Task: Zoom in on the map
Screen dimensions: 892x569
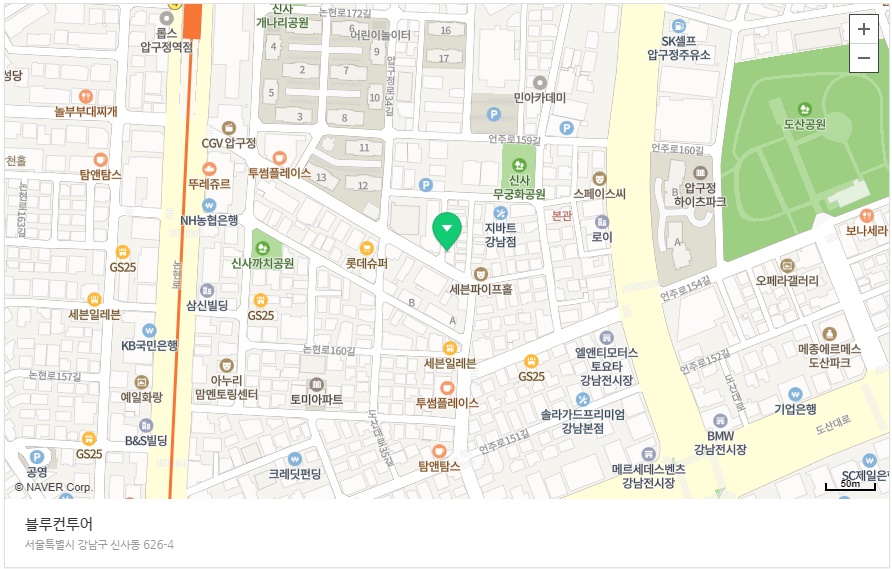Action: click(x=863, y=29)
